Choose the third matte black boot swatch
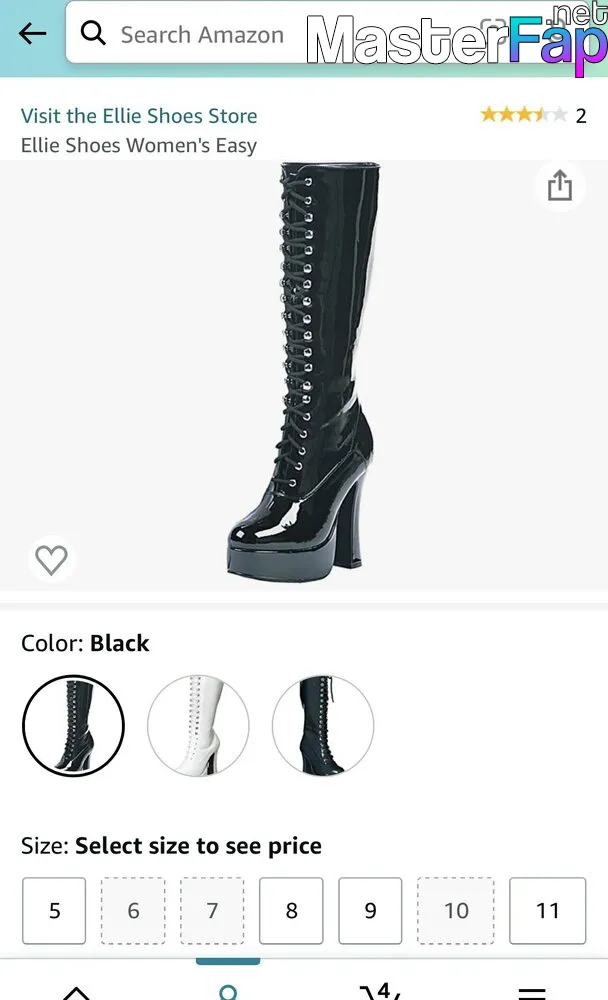608x1000 pixels. [x=323, y=726]
